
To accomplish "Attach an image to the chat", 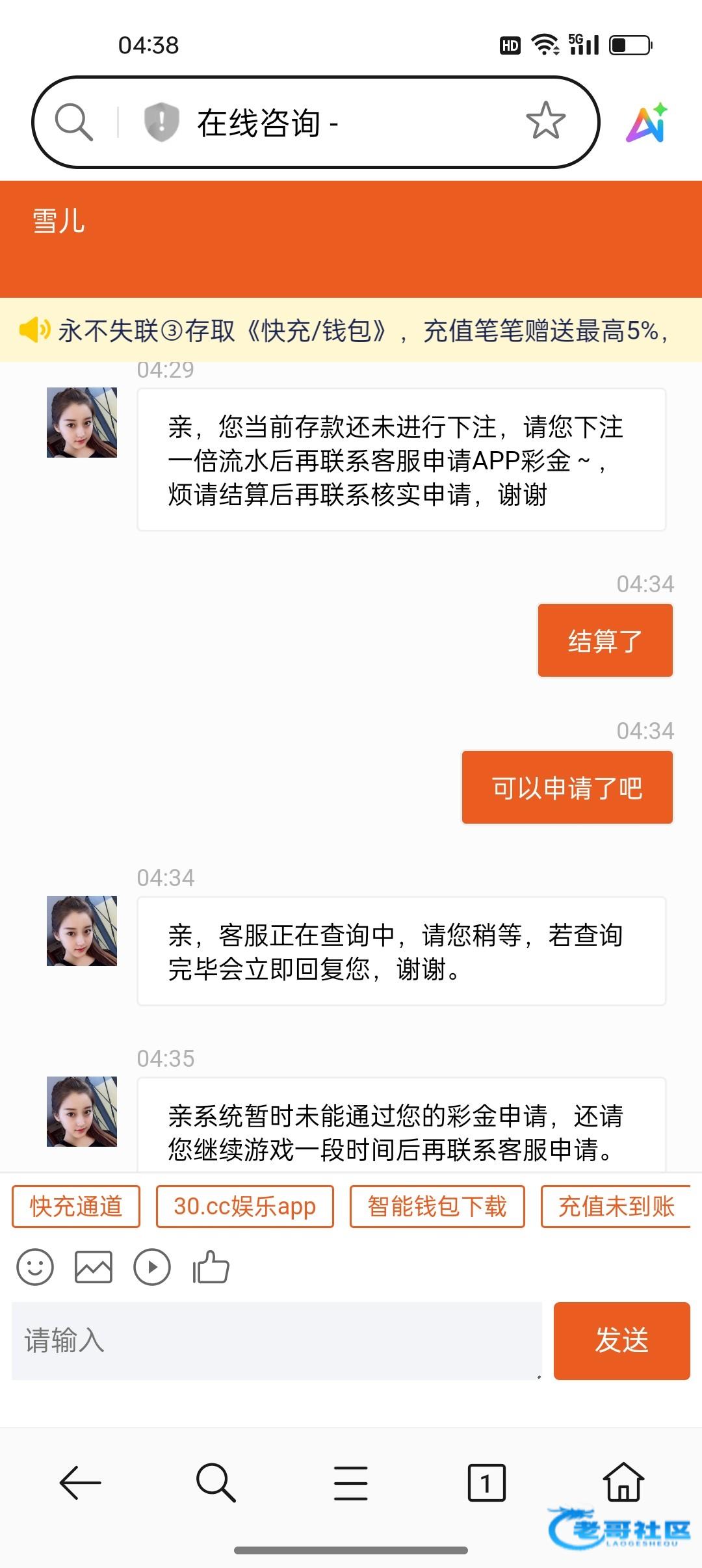I will click(94, 1267).
